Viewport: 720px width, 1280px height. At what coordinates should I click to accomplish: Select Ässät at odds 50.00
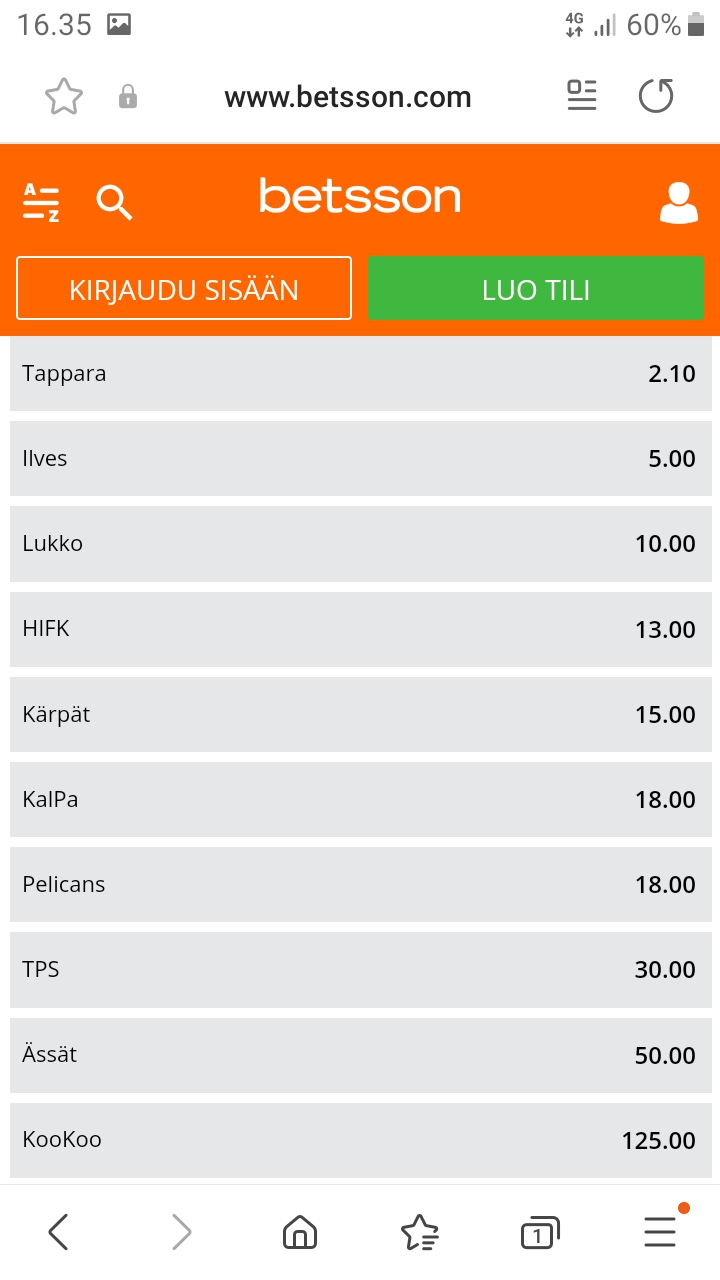[360, 1055]
